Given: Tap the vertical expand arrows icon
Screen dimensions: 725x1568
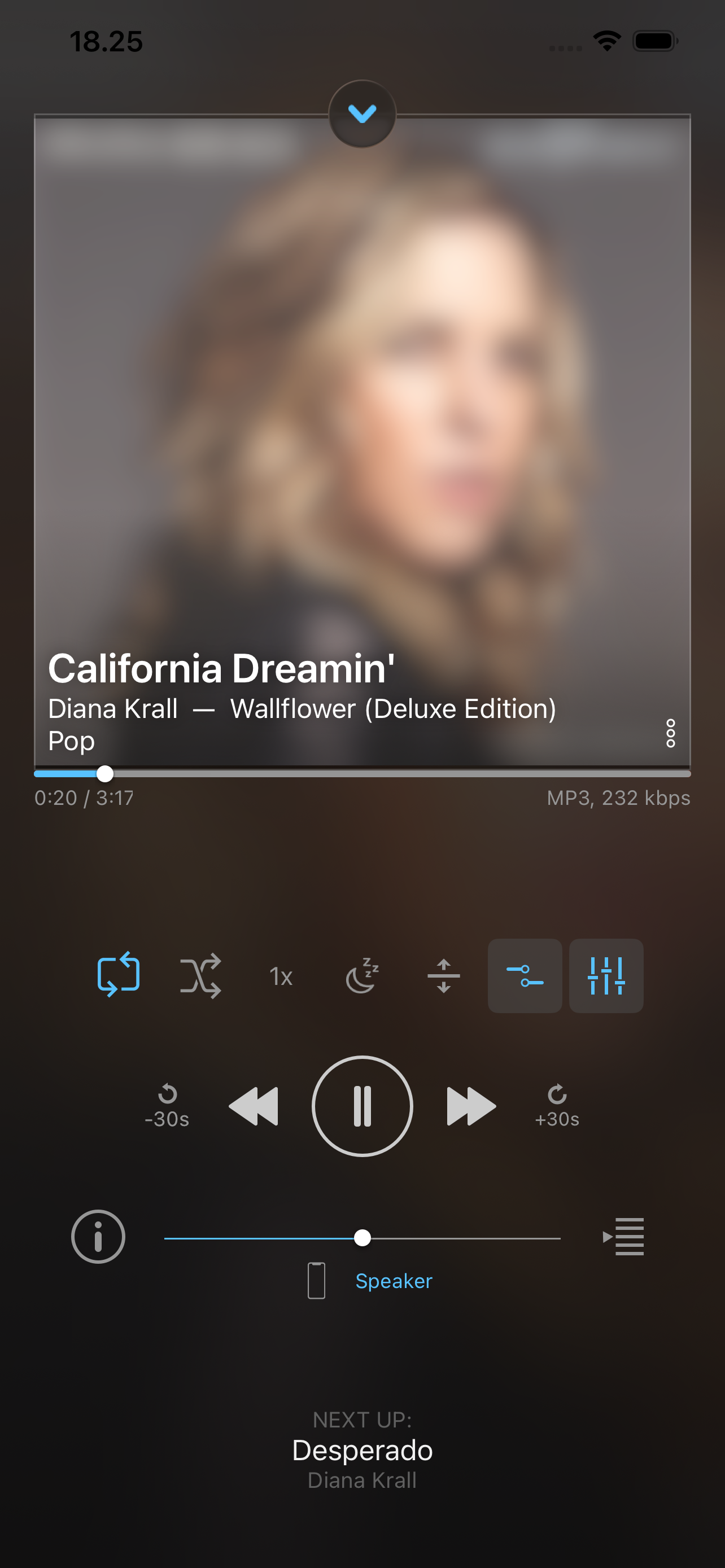Looking at the screenshot, I should tap(443, 976).
